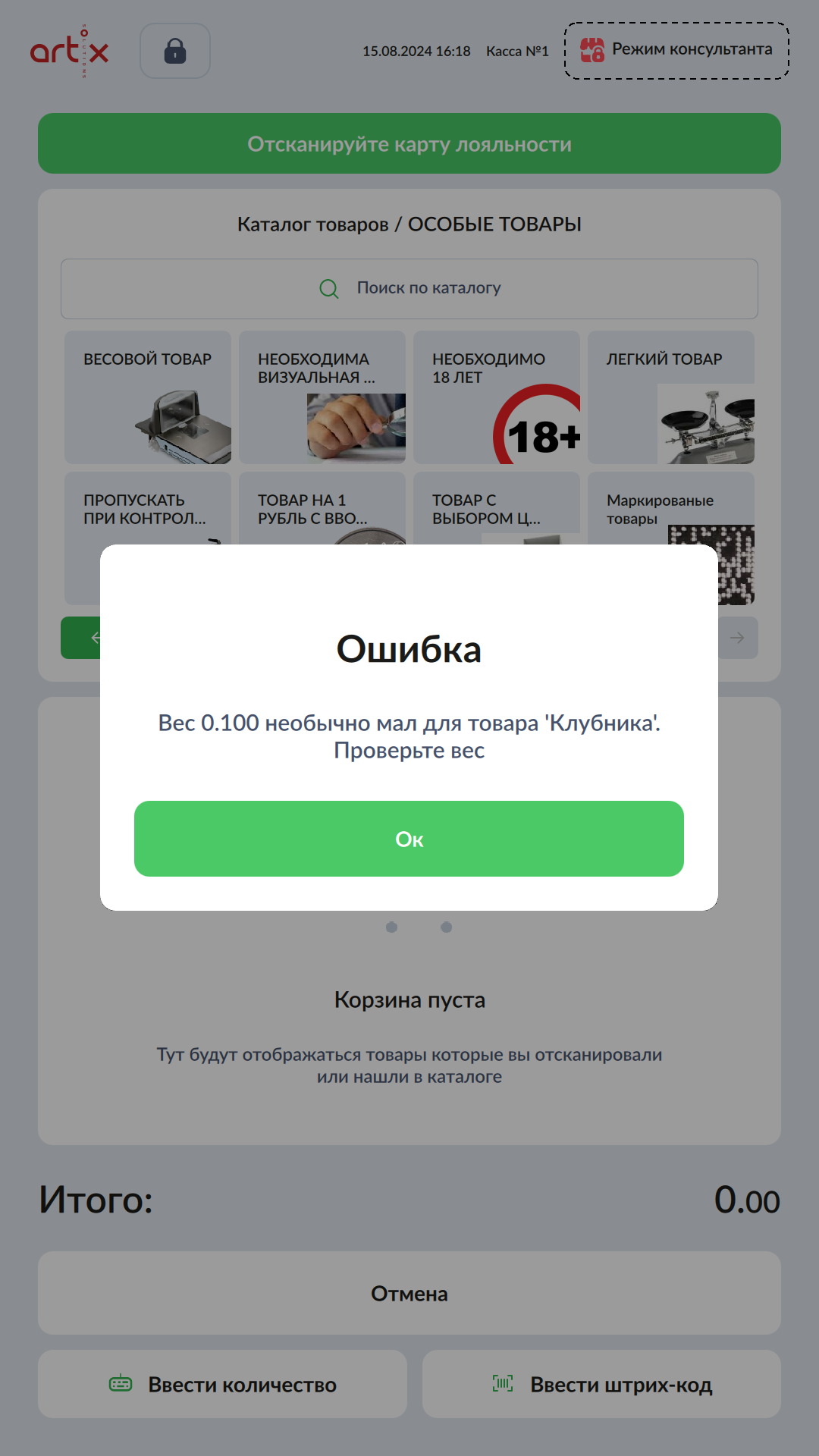The width and height of the screenshot is (819, 1456).
Task: Tap the lock icon button
Action: point(175,51)
